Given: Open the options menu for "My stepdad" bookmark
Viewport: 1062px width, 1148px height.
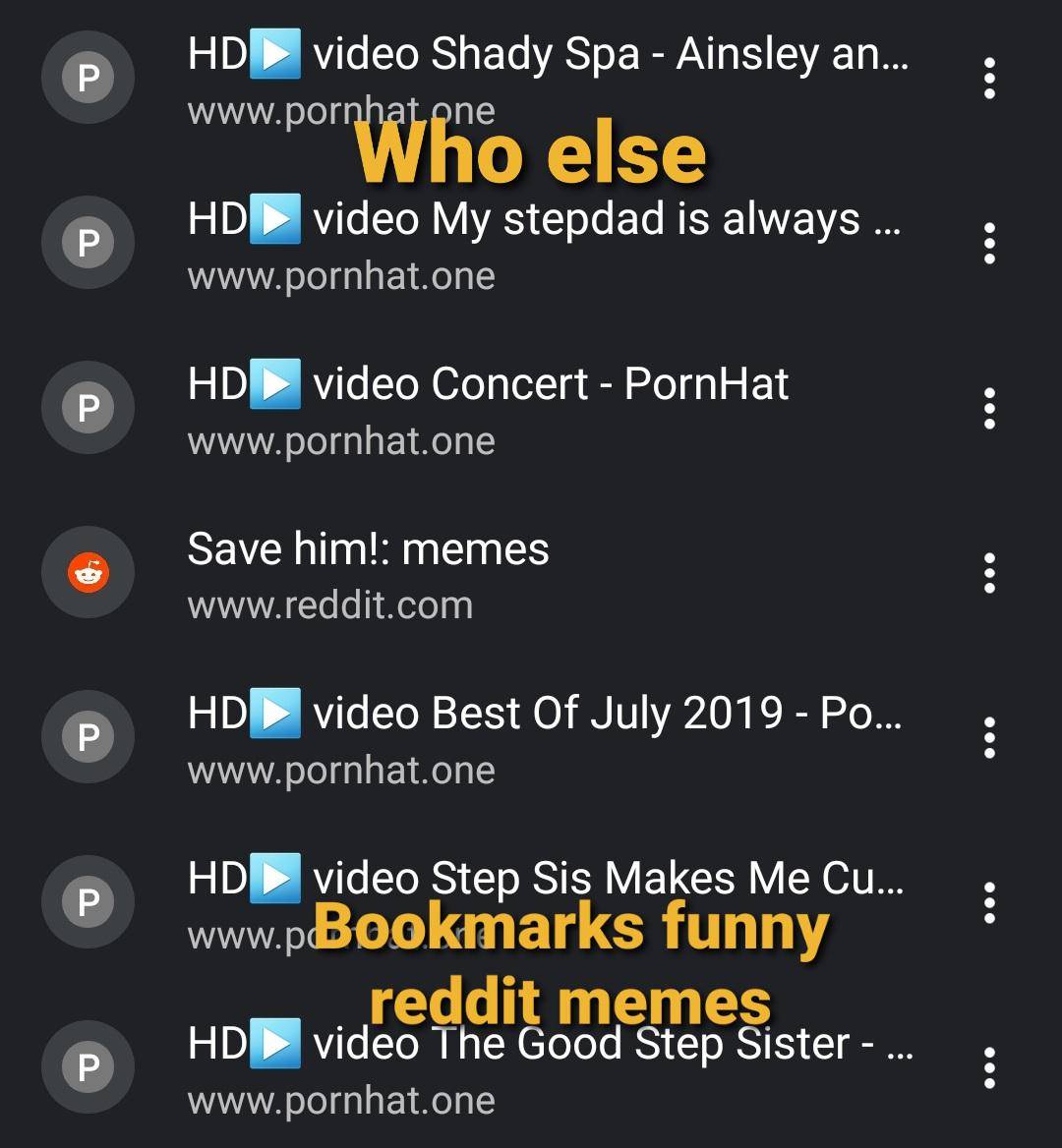Looking at the screenshot, I should click(x=987, y=242).
